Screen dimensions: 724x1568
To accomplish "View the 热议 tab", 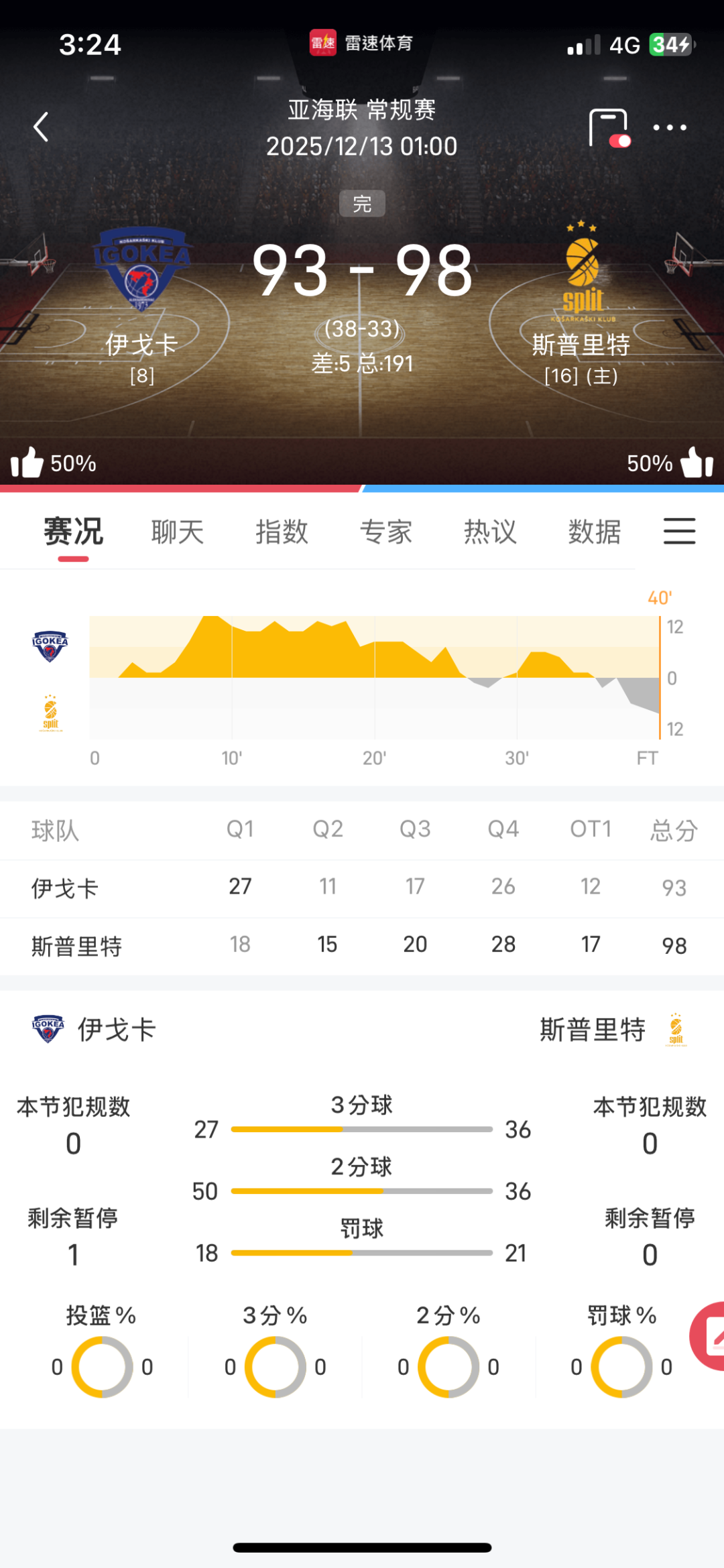I will click(490, 532).
